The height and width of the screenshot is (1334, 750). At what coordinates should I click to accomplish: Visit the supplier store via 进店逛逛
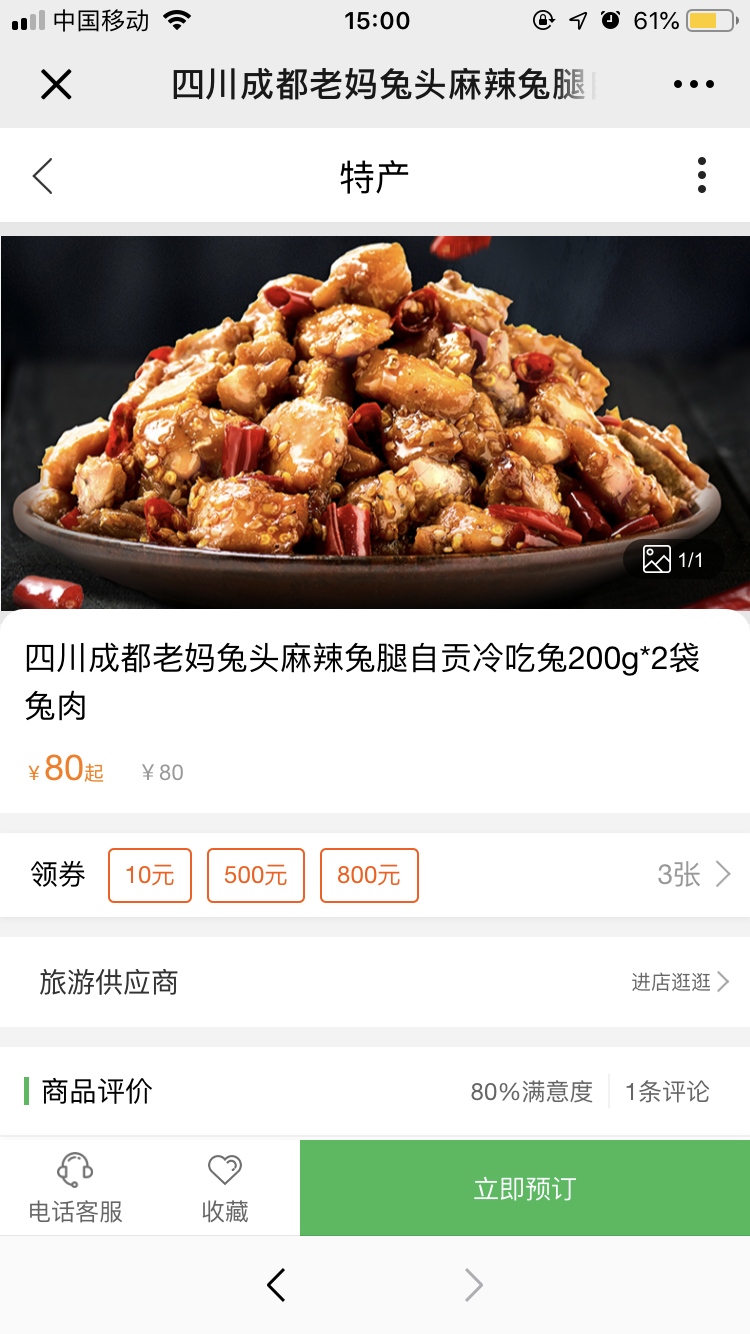tap(680, 982)
